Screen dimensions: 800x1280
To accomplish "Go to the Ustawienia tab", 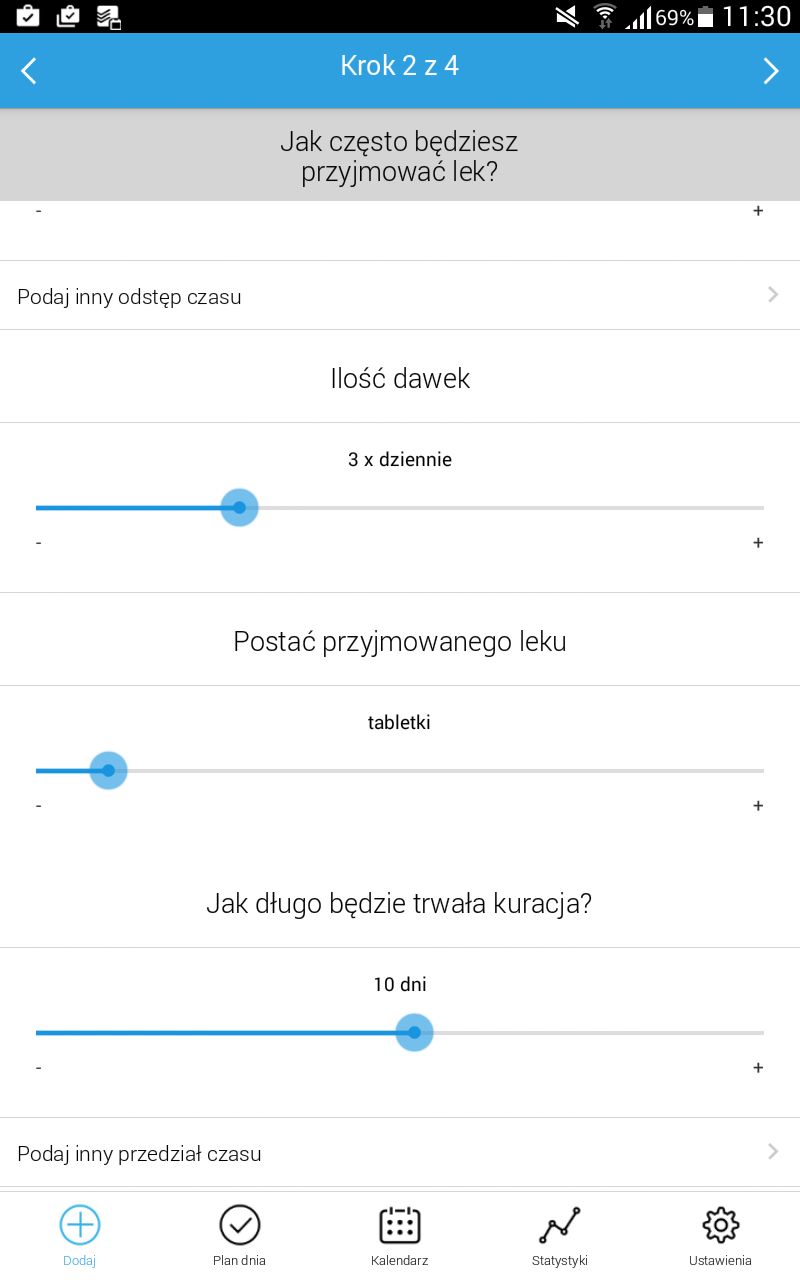I will tap(720, 1236).
